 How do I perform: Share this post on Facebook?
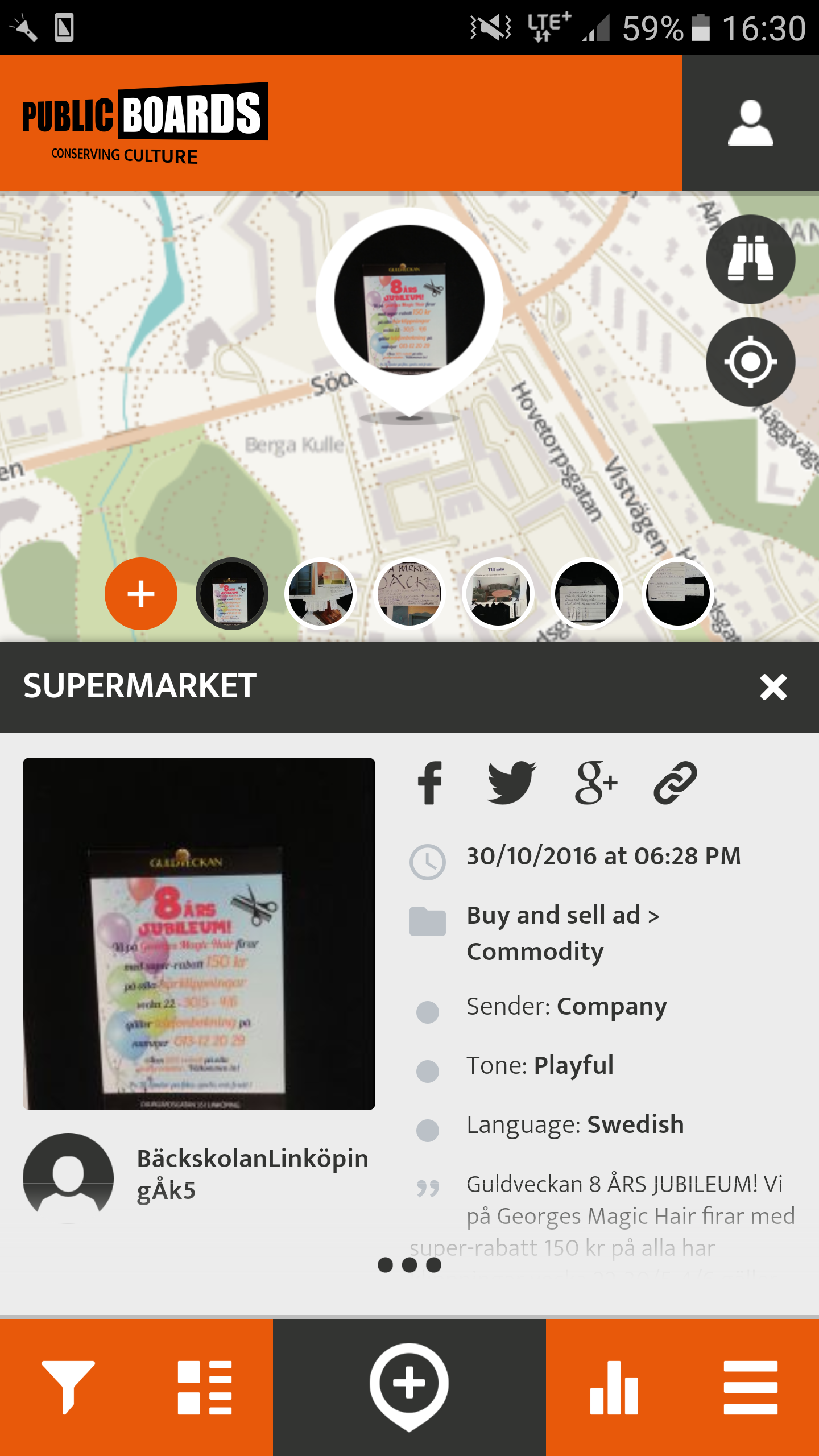[430, 783]
